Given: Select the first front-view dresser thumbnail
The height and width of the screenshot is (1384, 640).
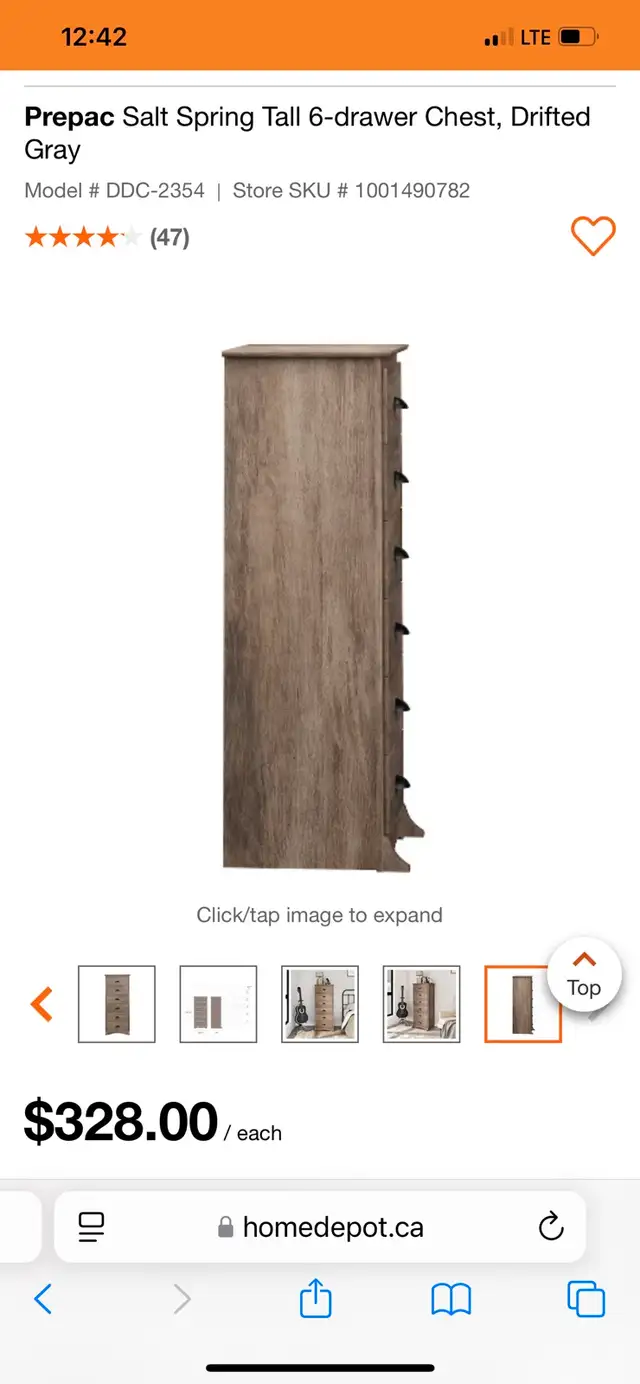Looking at the screenshot, I should [117, 1004].
